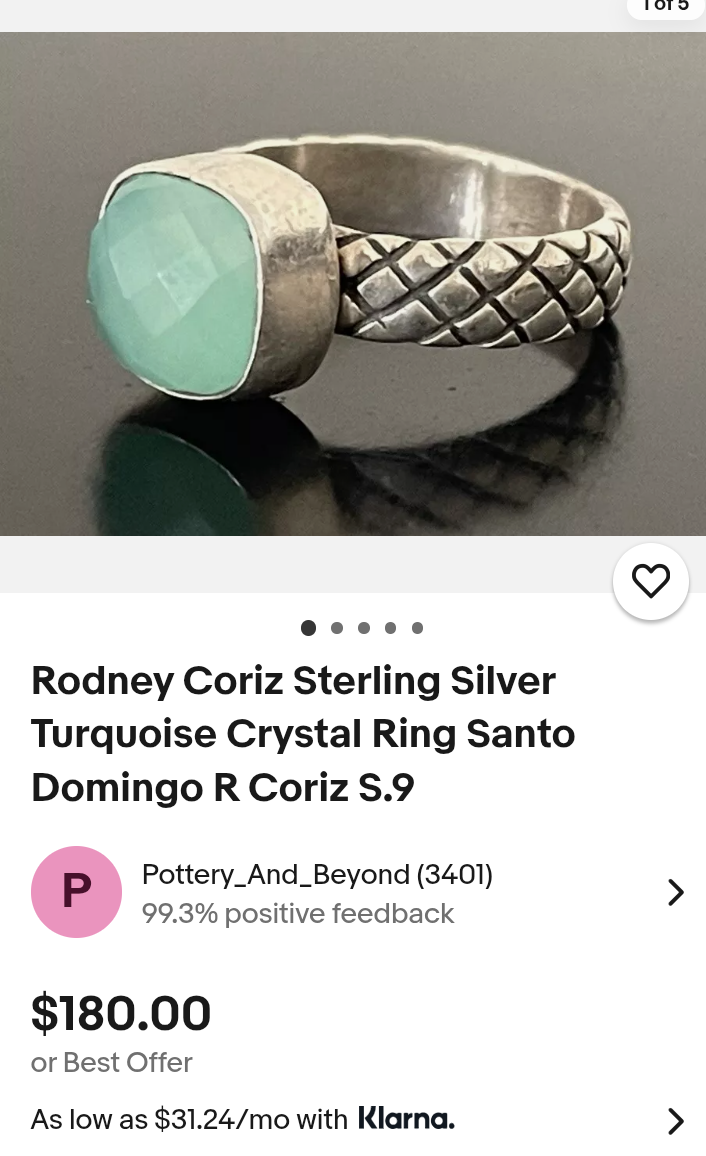Image resolution: width=706 pixels, height=1156 pixels.
Task: Open the ring product photo
Action: click(x=352, y=284)
